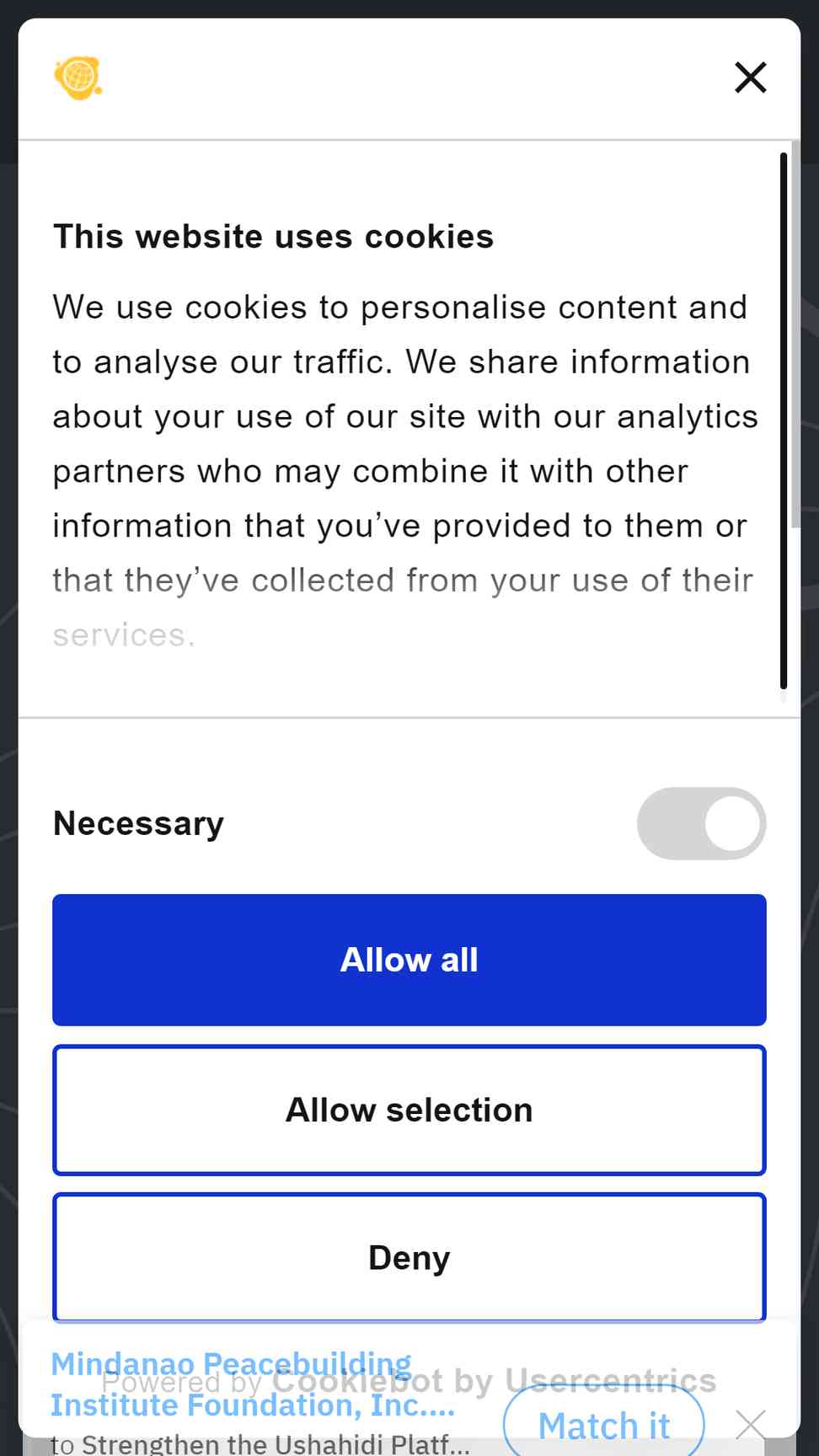This screenshot has width=819, height=1456.
Task: Close the cookie consent dialog
Action: pyautogui.click(x=750, y=78)
